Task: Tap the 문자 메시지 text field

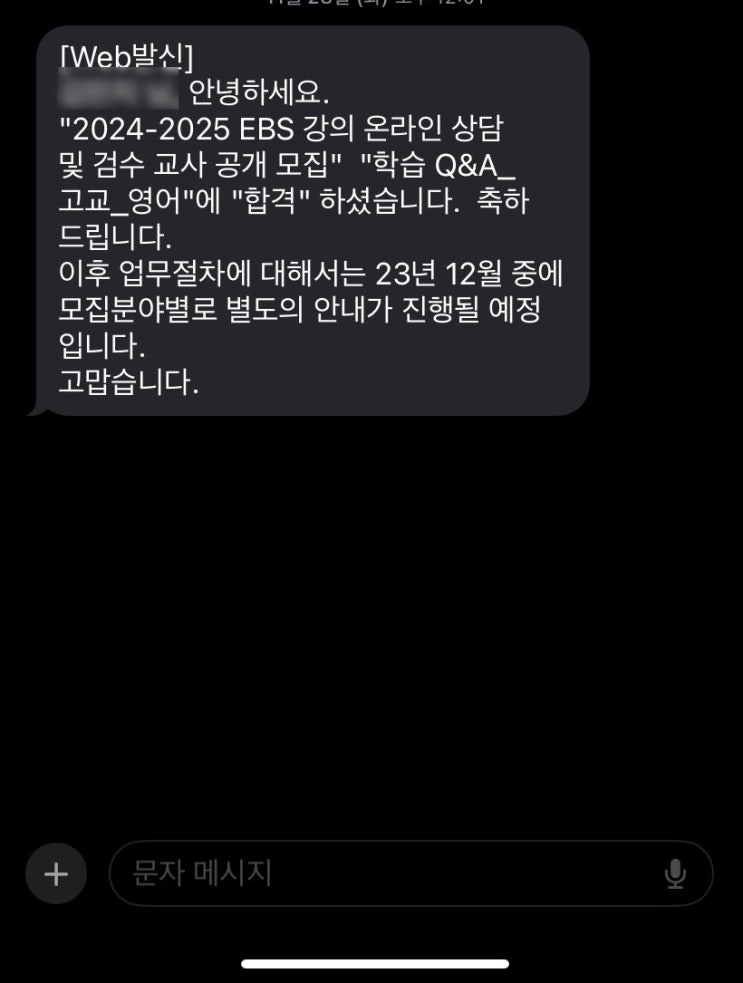Action: pos(411,873)
